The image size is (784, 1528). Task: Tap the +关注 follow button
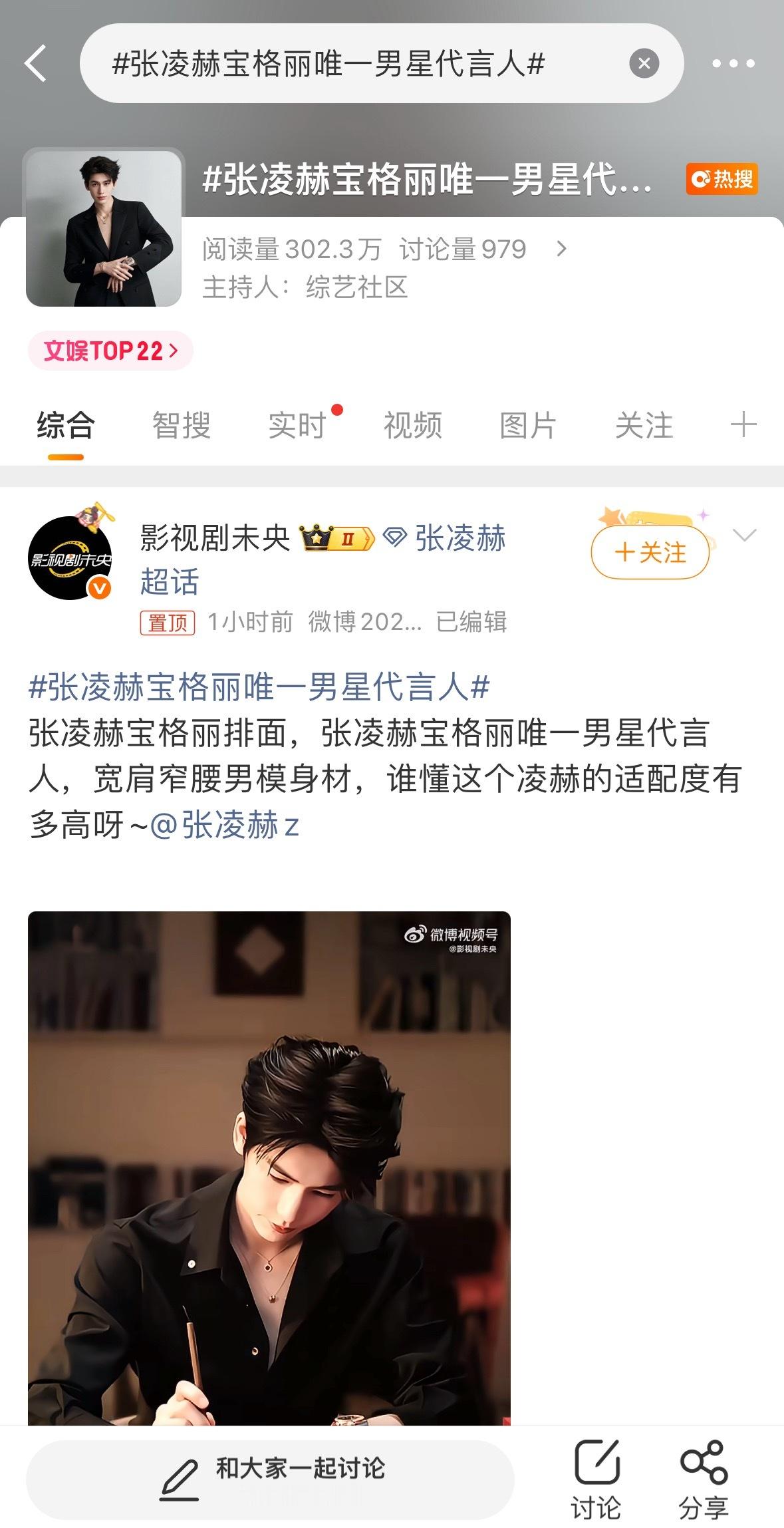pyautogui.click(x=652, y=553)
